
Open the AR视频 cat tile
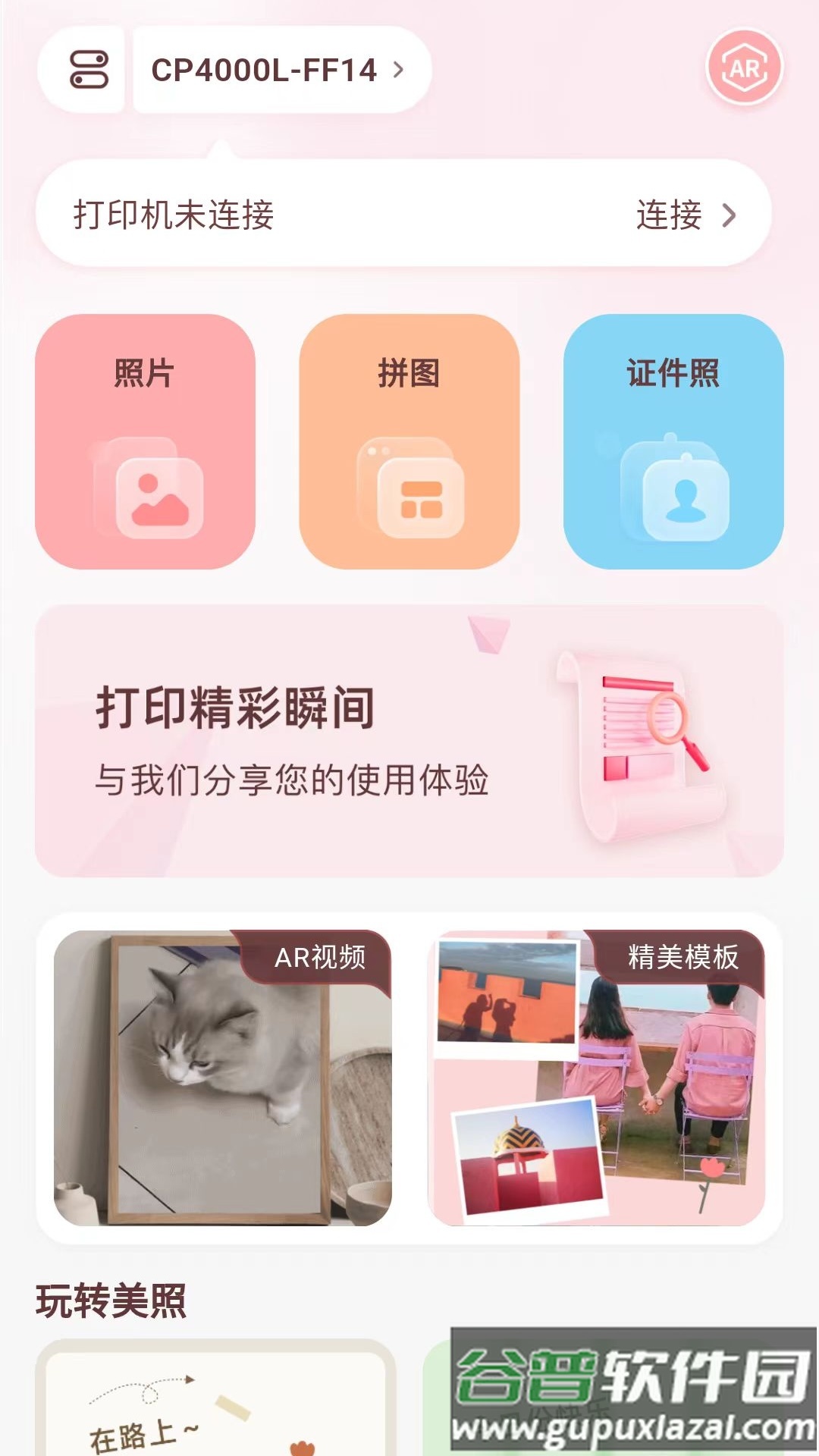click(x=222, y=1078)
